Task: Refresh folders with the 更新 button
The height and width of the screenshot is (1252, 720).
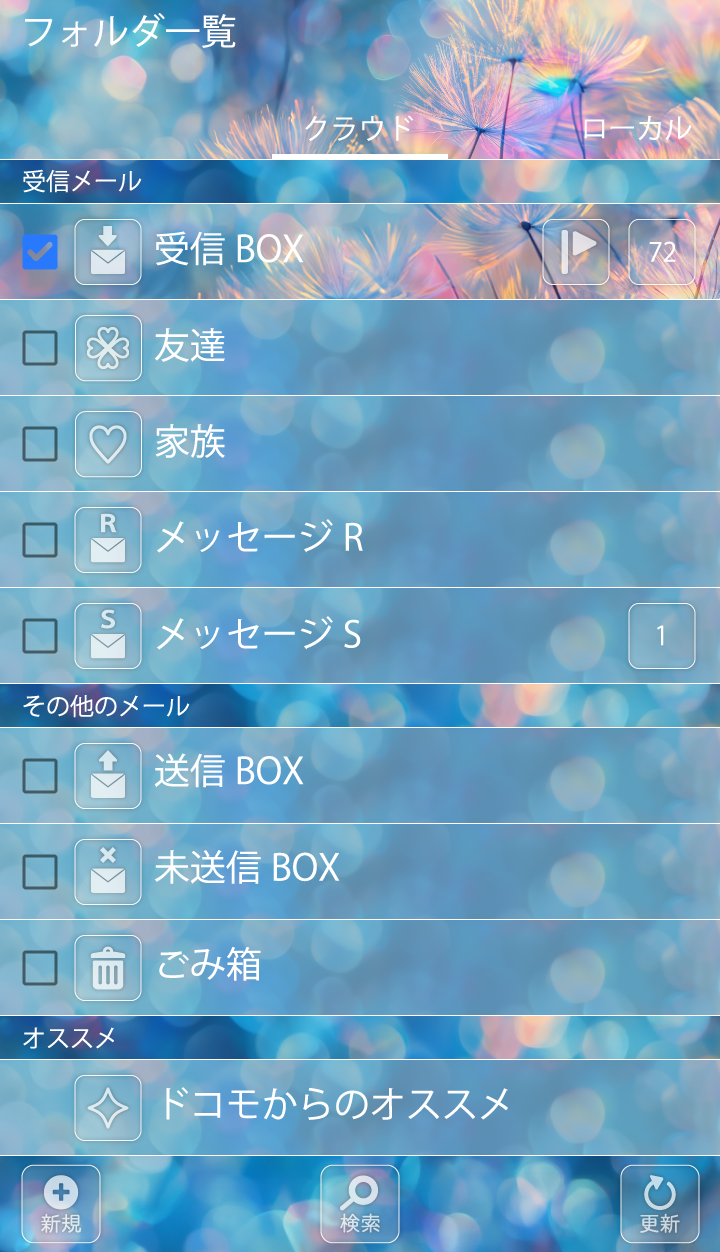Action: coord(660,1204)
